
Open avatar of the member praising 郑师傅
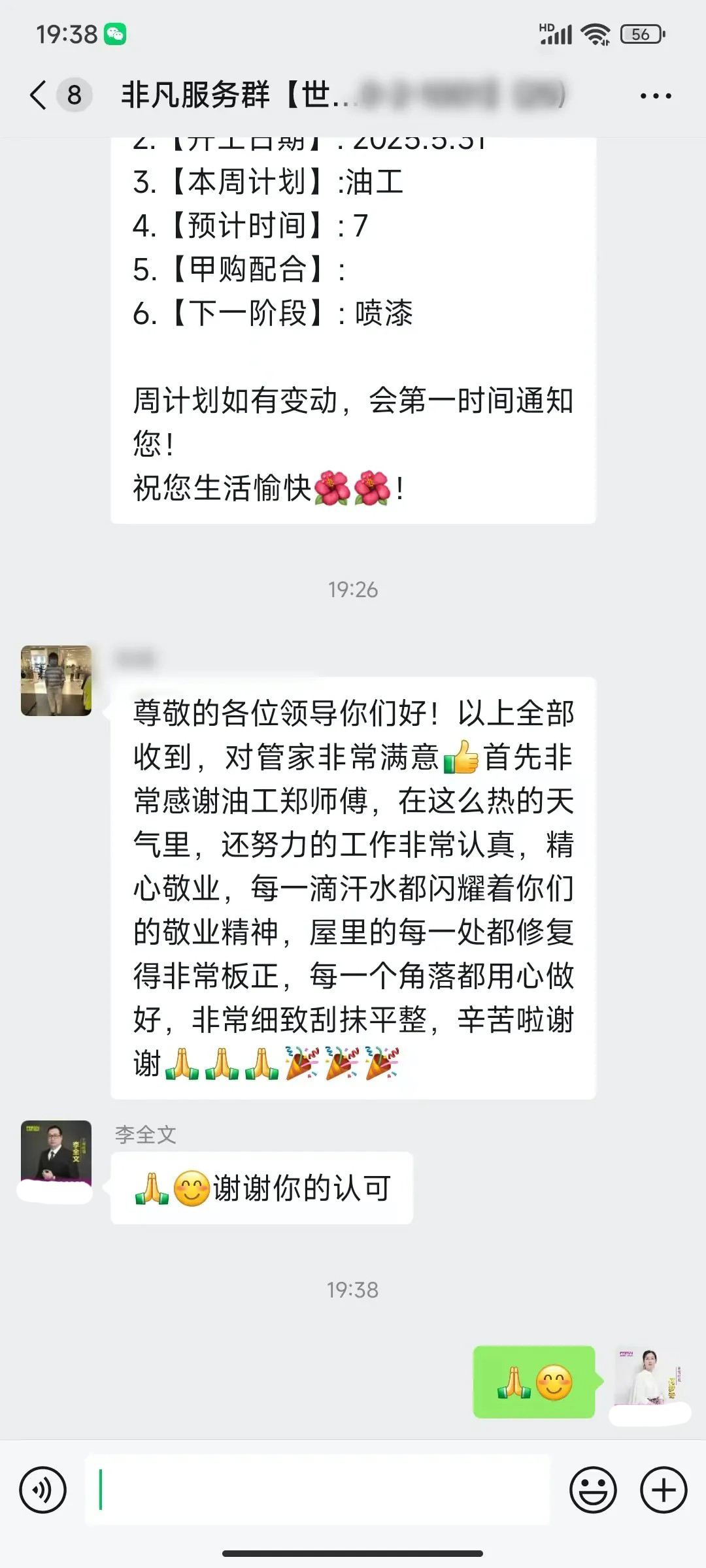click(x=56, y=681)
